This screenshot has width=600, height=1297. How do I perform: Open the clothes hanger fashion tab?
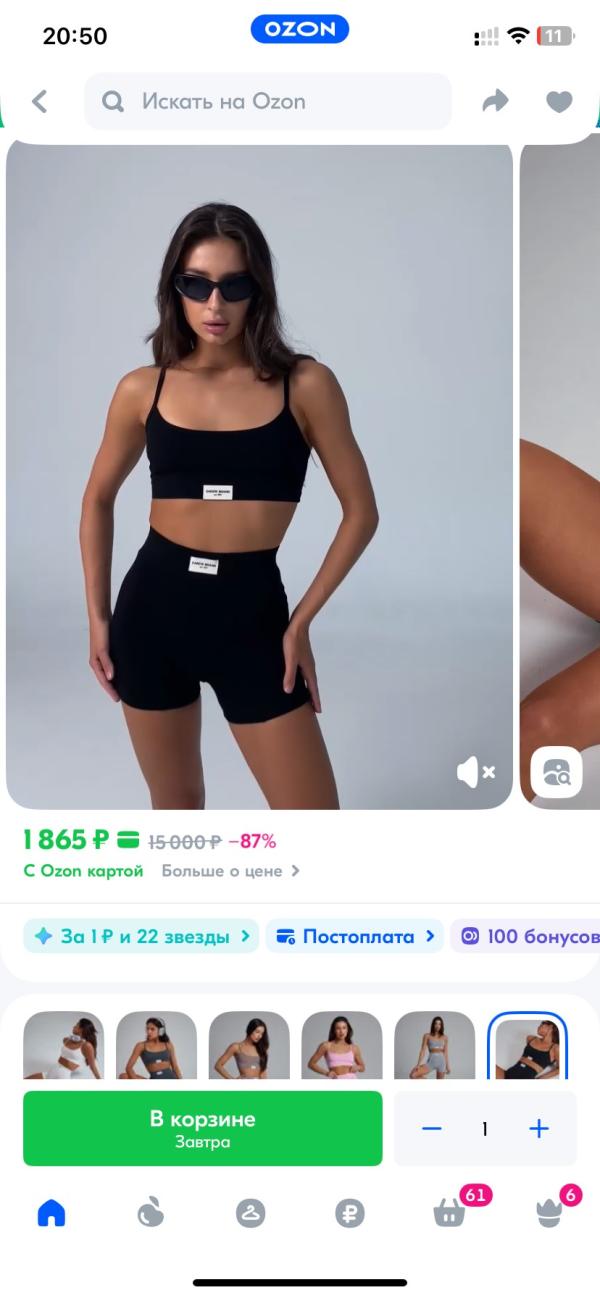click(250, 1213)
